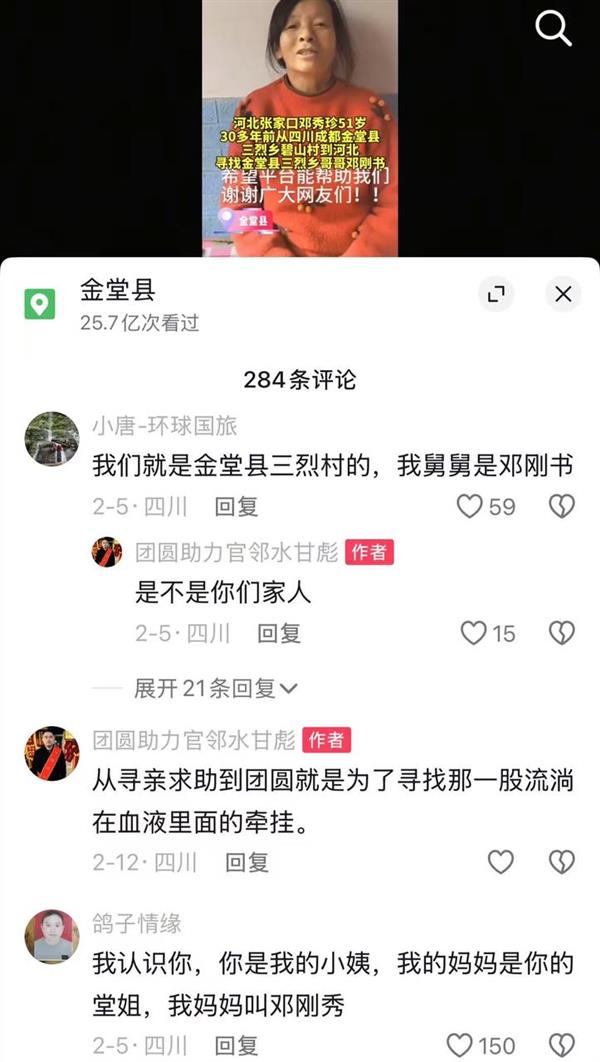Reply to the 是不是你们家人 comment

(x=279, y=633)
